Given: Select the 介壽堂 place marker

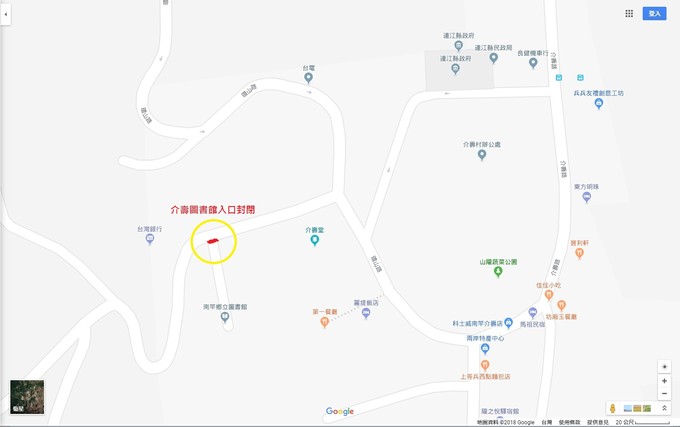Looking at the screenshot, I should [x=315, y=241].
